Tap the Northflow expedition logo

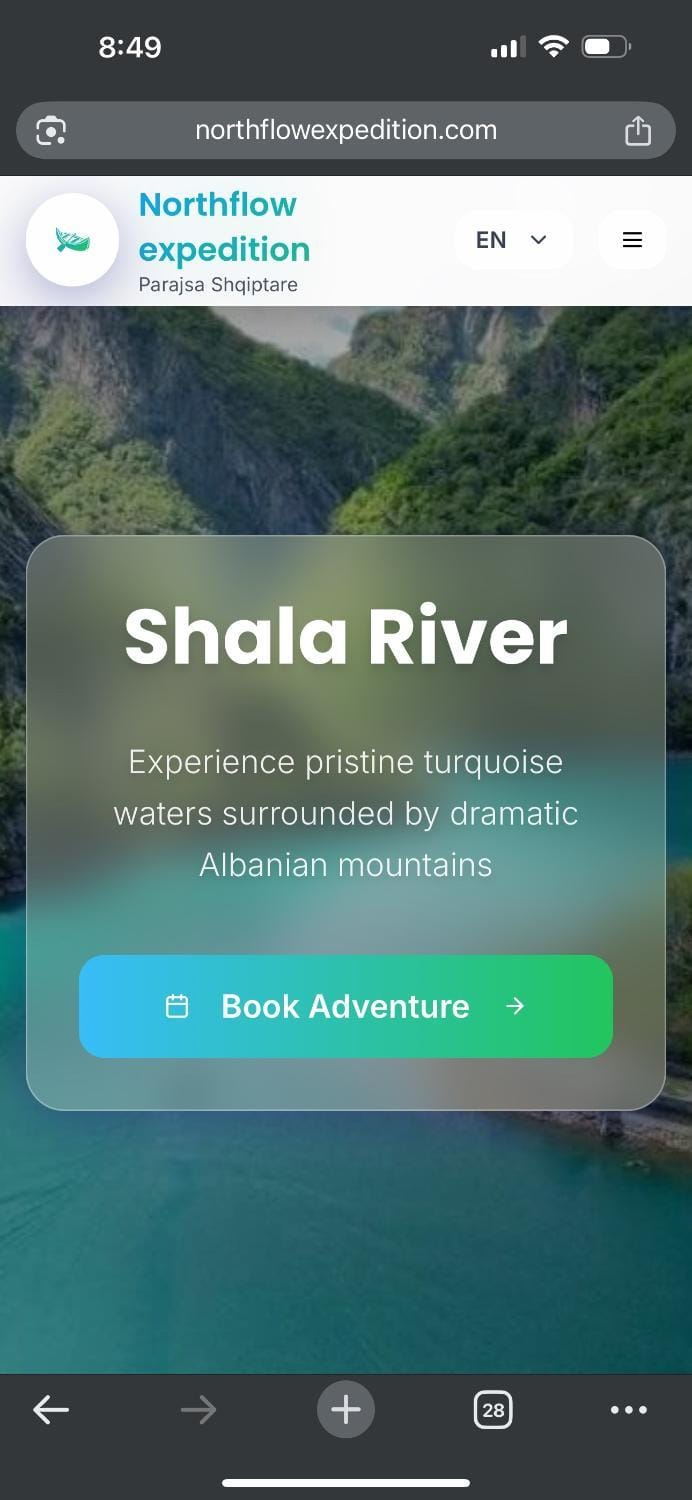coord(72,240)
